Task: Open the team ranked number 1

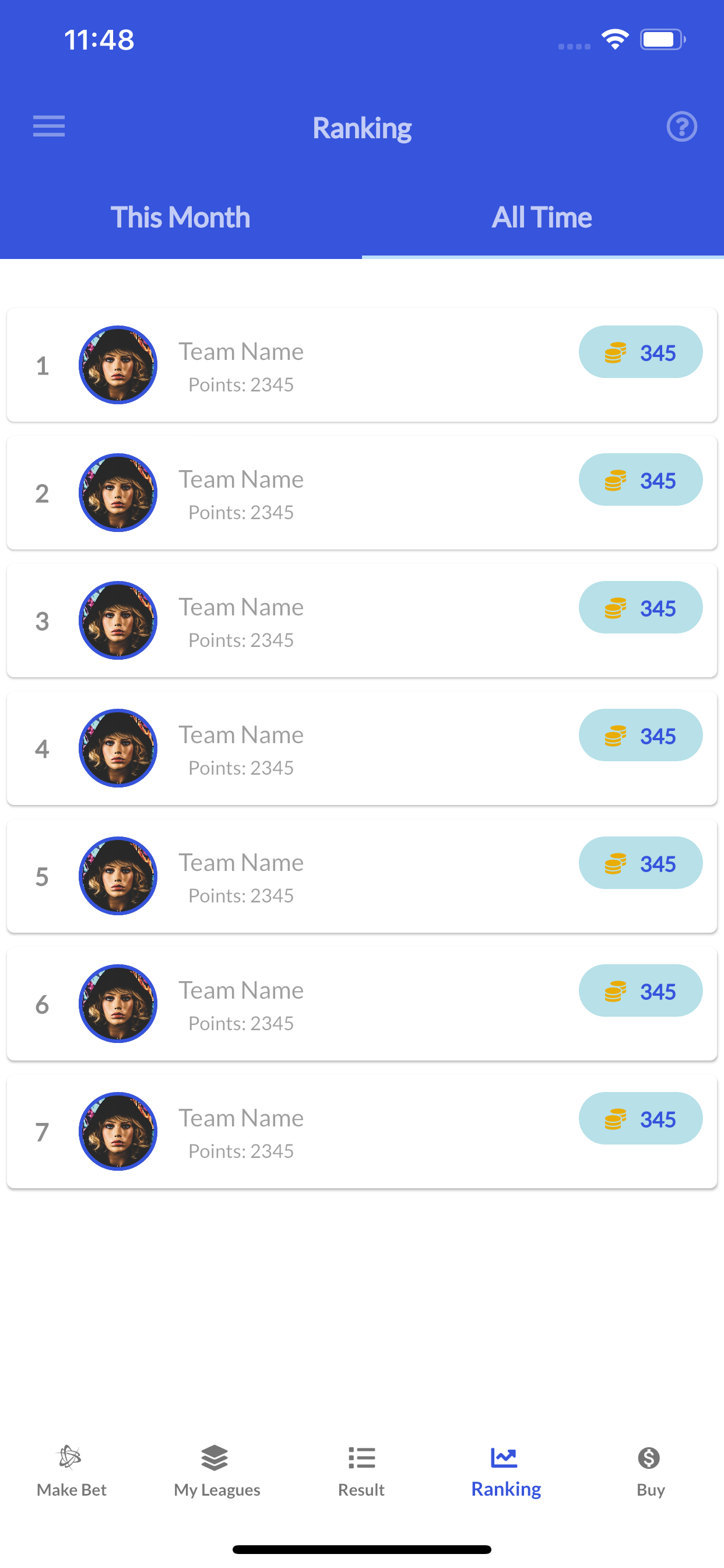Action: coord(361,365)
